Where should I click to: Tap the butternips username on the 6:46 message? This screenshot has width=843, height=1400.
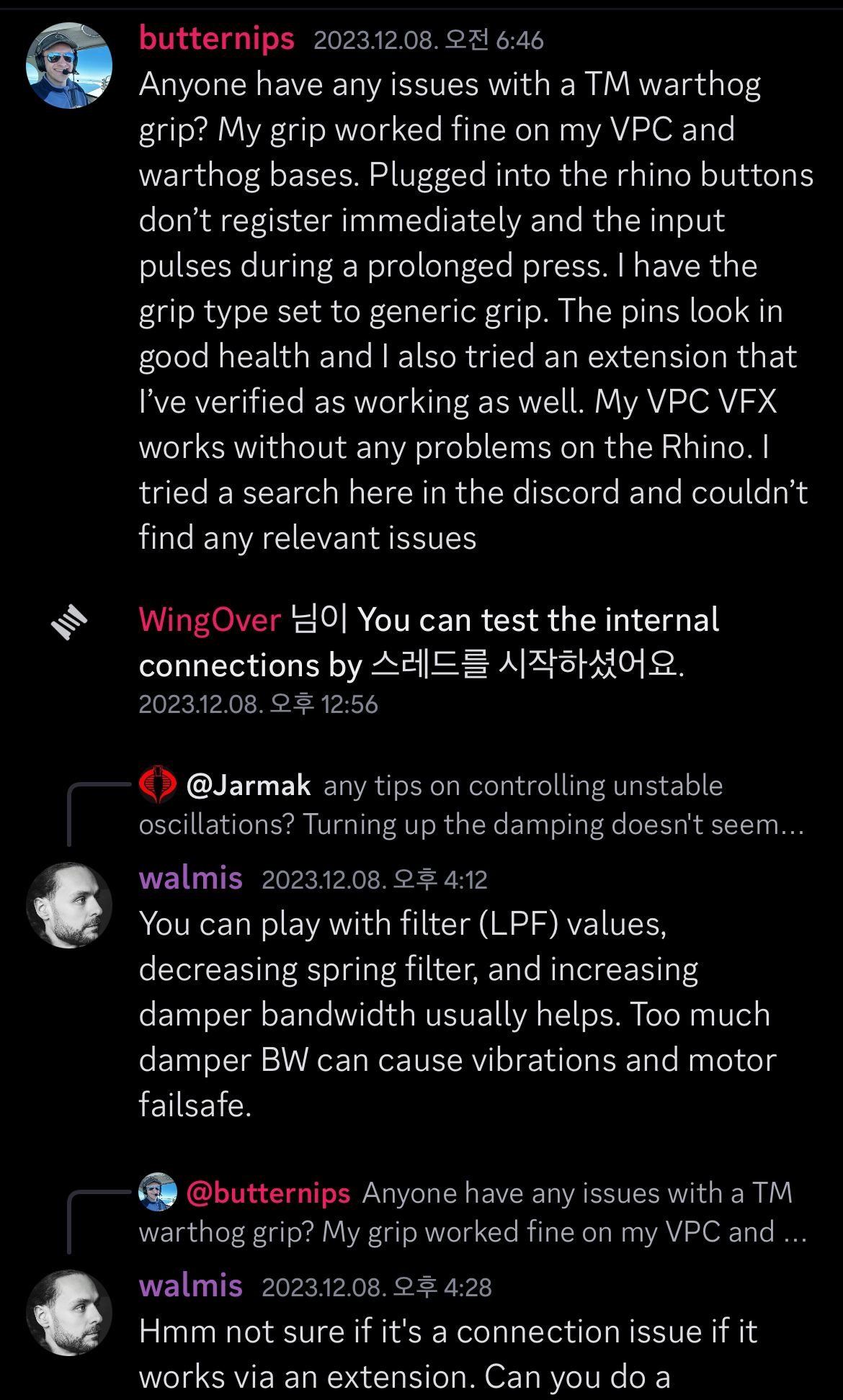(x=216, y=38)
